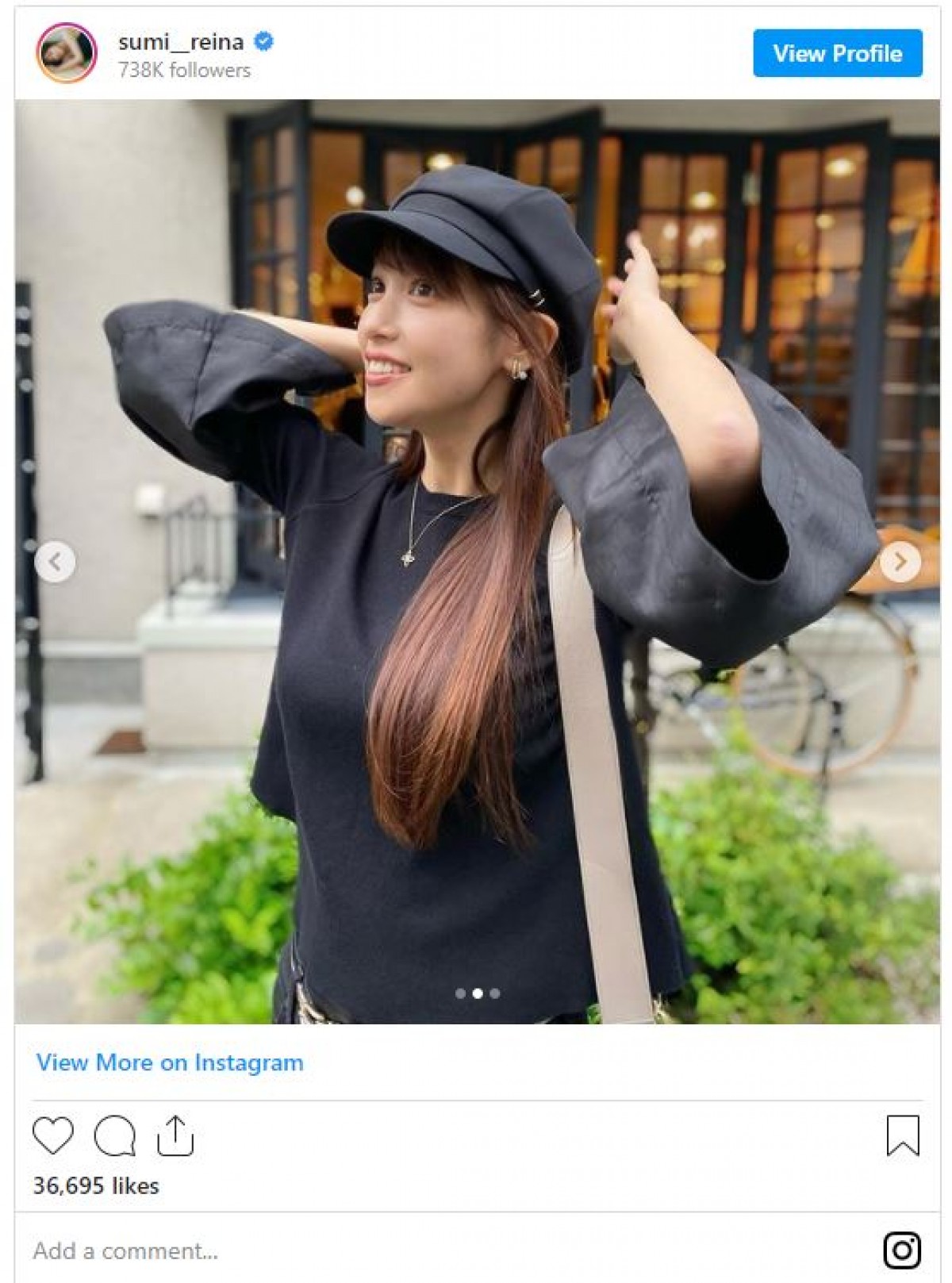Image resolution: width=952 pixels, height=1283 pixels.
Task: Focus the Add a comment field
Action: pos(317,1250)
